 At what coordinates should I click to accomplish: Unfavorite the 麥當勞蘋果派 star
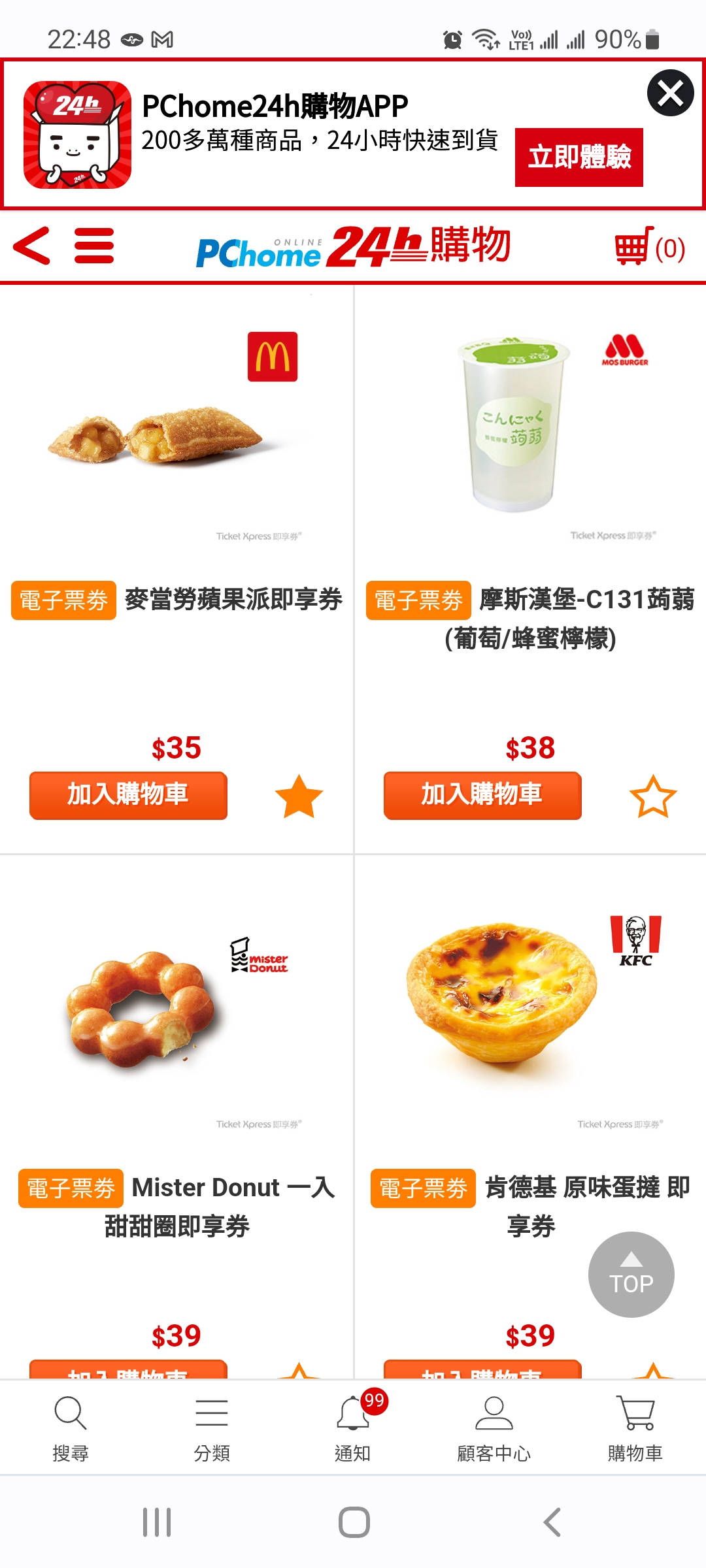299,796
